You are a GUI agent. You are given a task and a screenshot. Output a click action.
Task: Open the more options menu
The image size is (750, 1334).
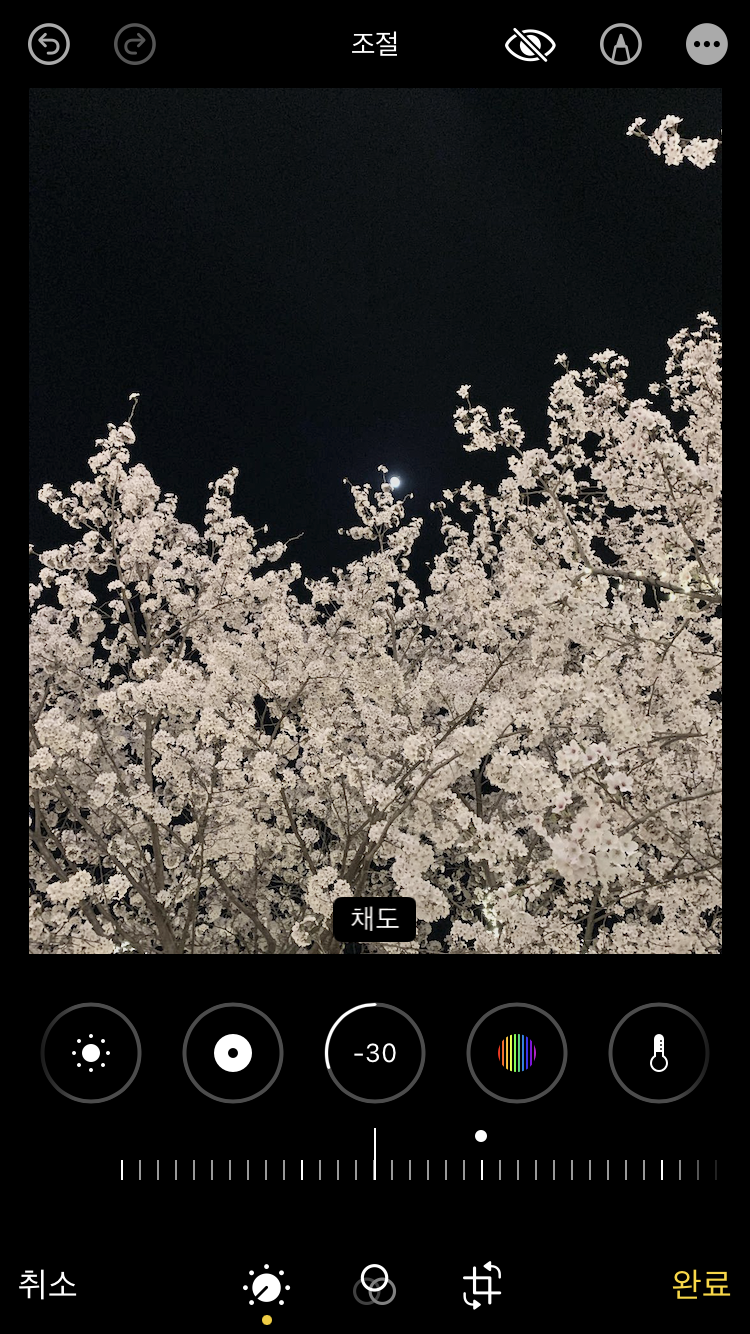(707, 45)
